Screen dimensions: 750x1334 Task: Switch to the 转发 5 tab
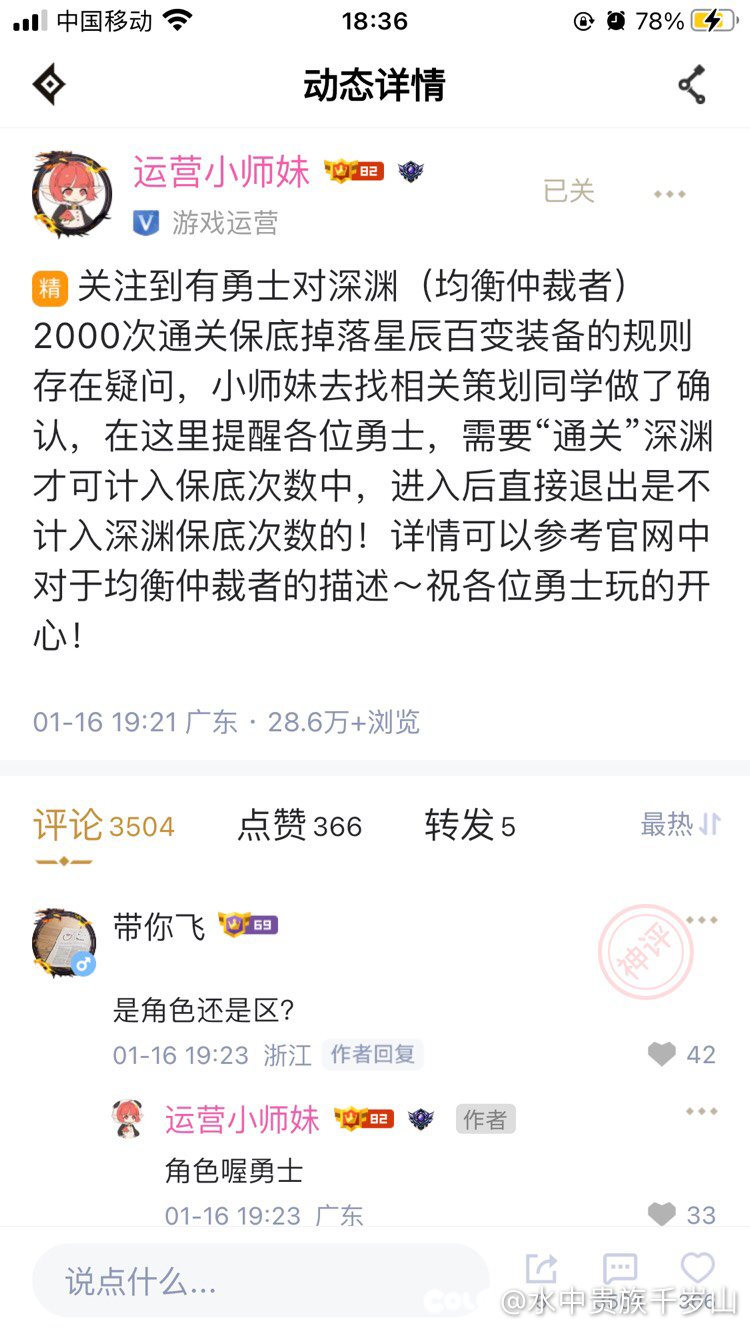point(470,826)
